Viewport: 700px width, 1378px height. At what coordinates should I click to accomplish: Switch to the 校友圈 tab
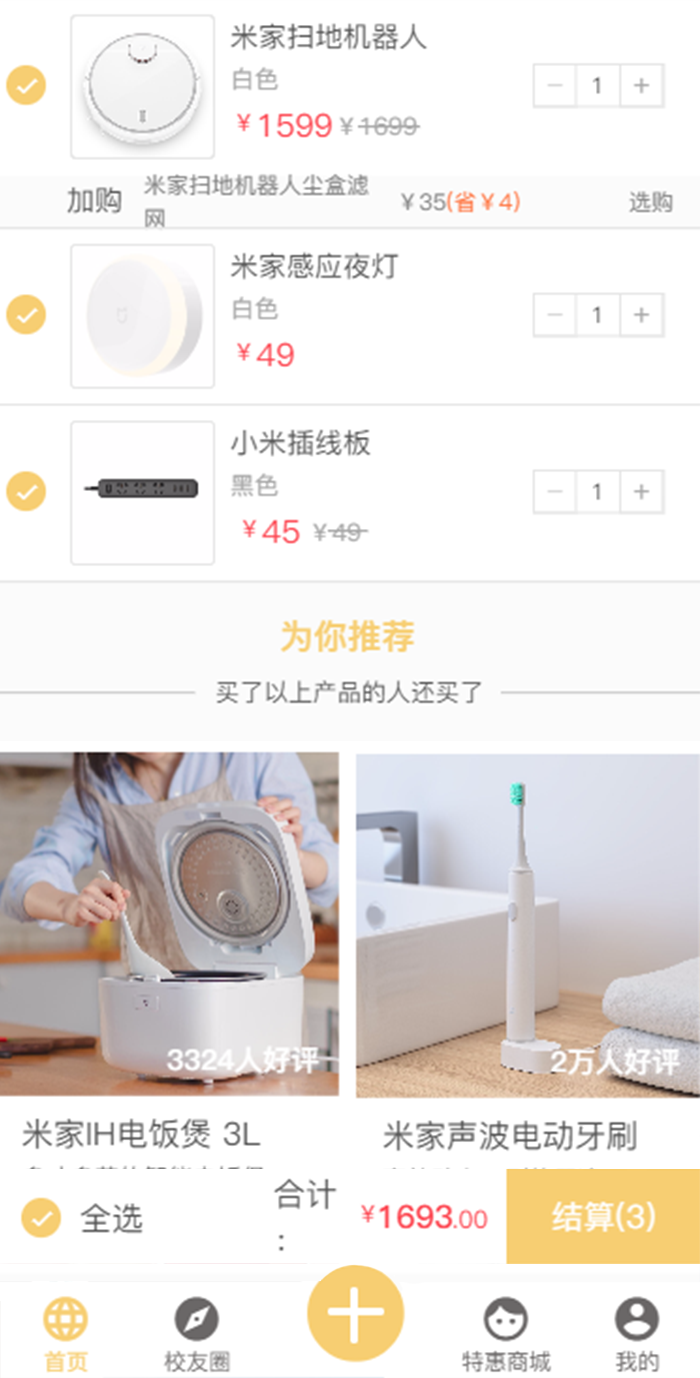click(x=197, y=1334)
